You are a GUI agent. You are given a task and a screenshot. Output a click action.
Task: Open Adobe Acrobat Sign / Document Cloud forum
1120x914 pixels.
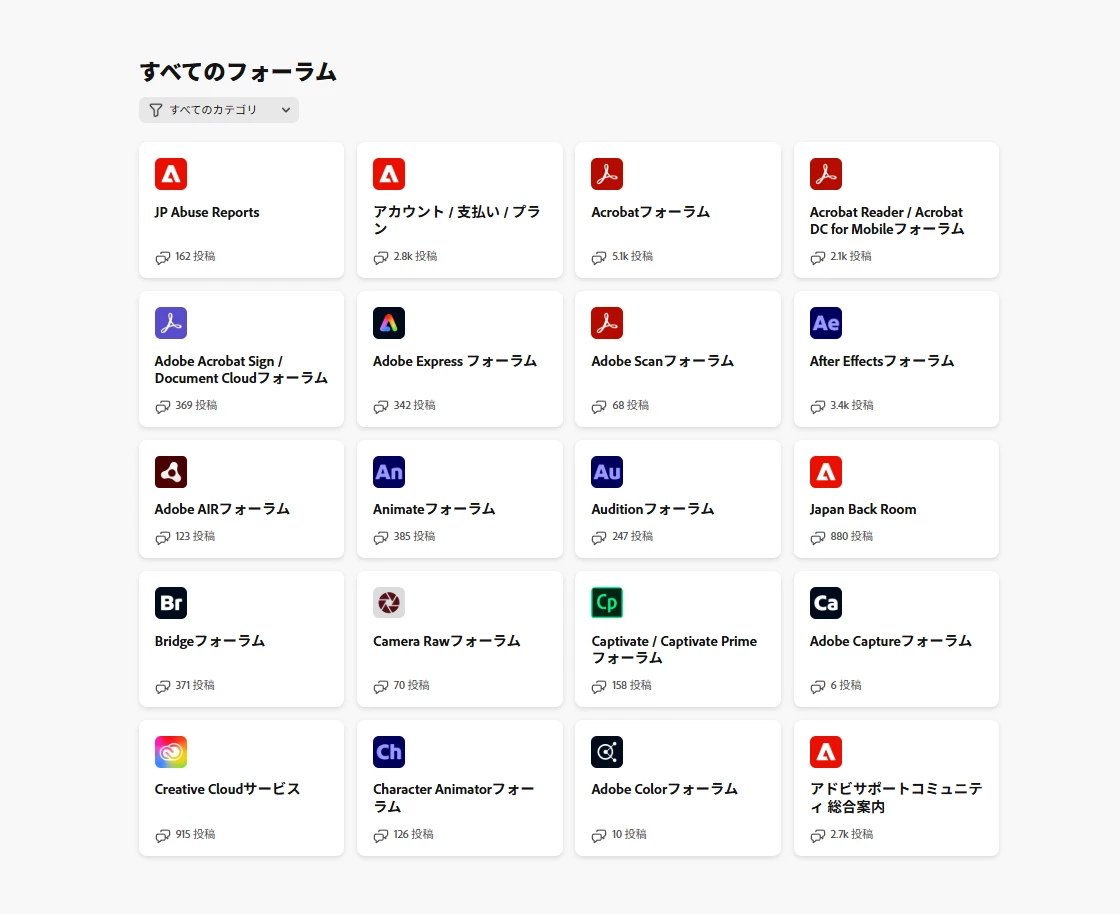pyautogui.click(x=241, y=369)
